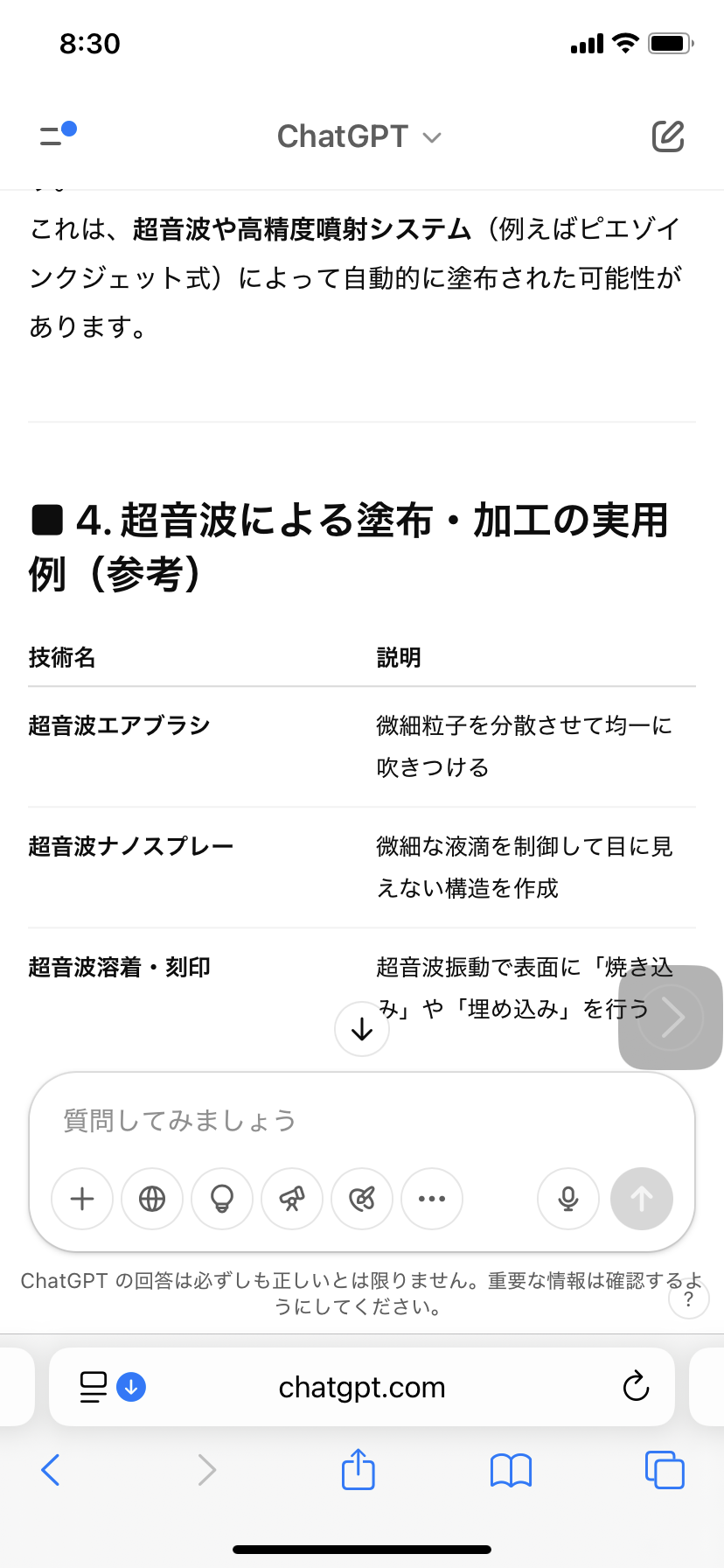The height and width of the screenshot is (1568, 724).
Task: Open the help question mark button
Action: tap(689, 1299)
